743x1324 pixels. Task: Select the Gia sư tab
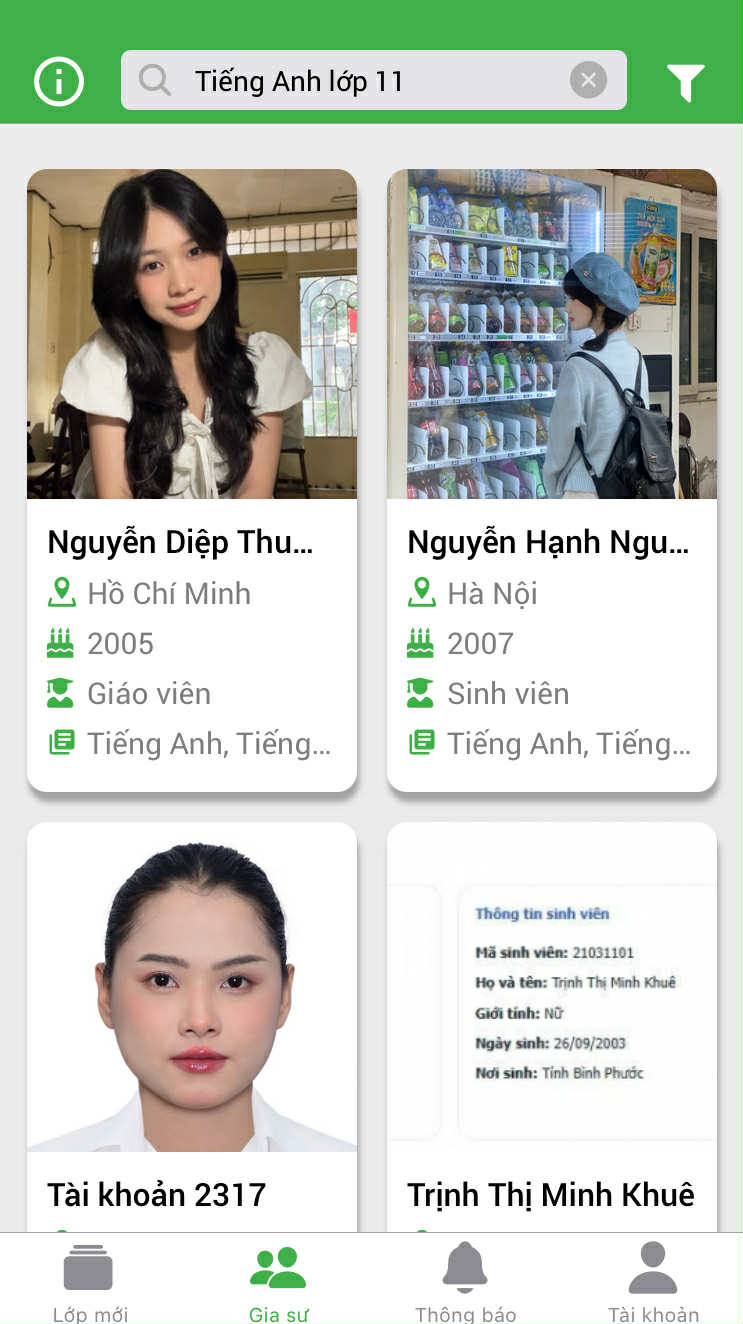click(278, 1282)
